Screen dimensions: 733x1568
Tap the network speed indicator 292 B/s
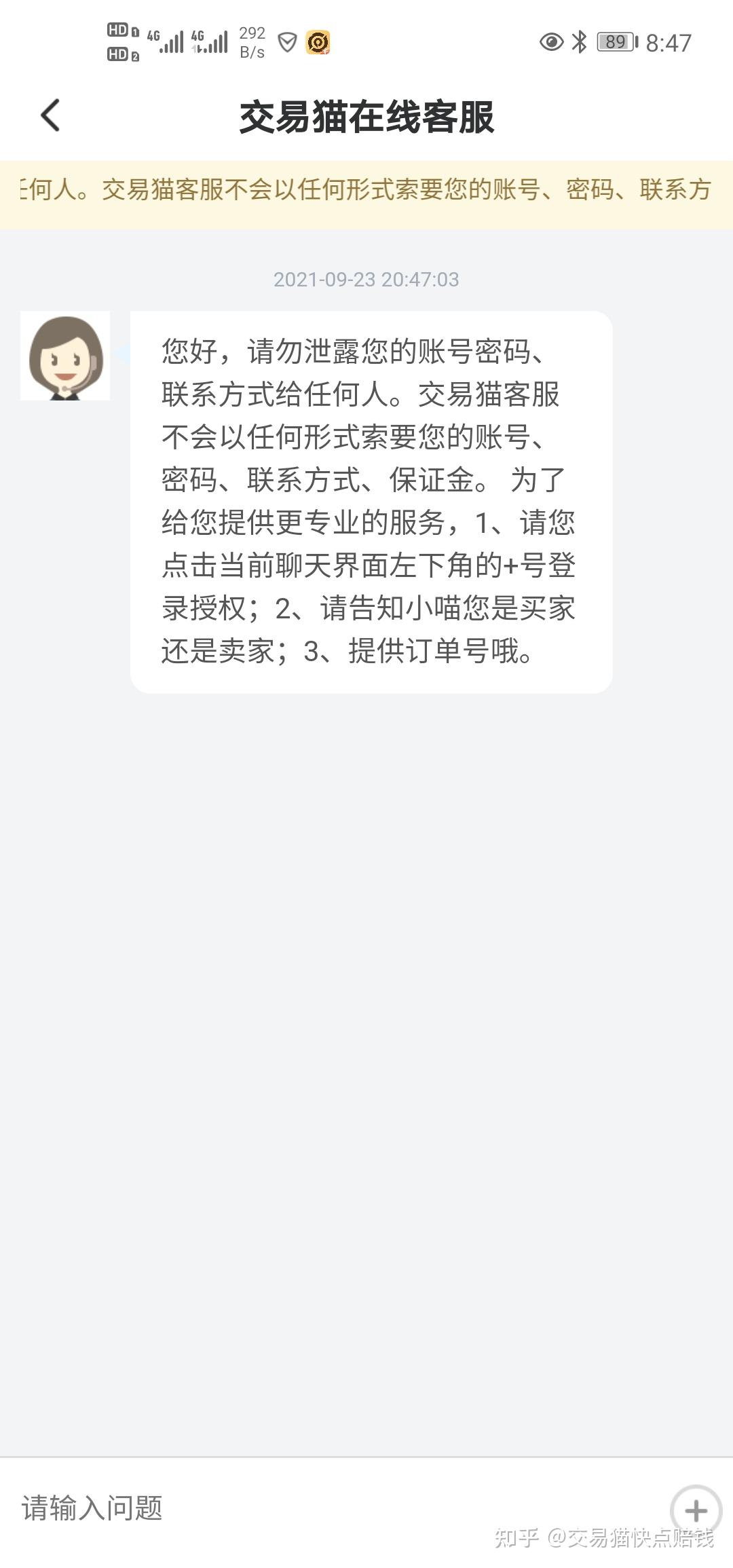coord(251,41)
